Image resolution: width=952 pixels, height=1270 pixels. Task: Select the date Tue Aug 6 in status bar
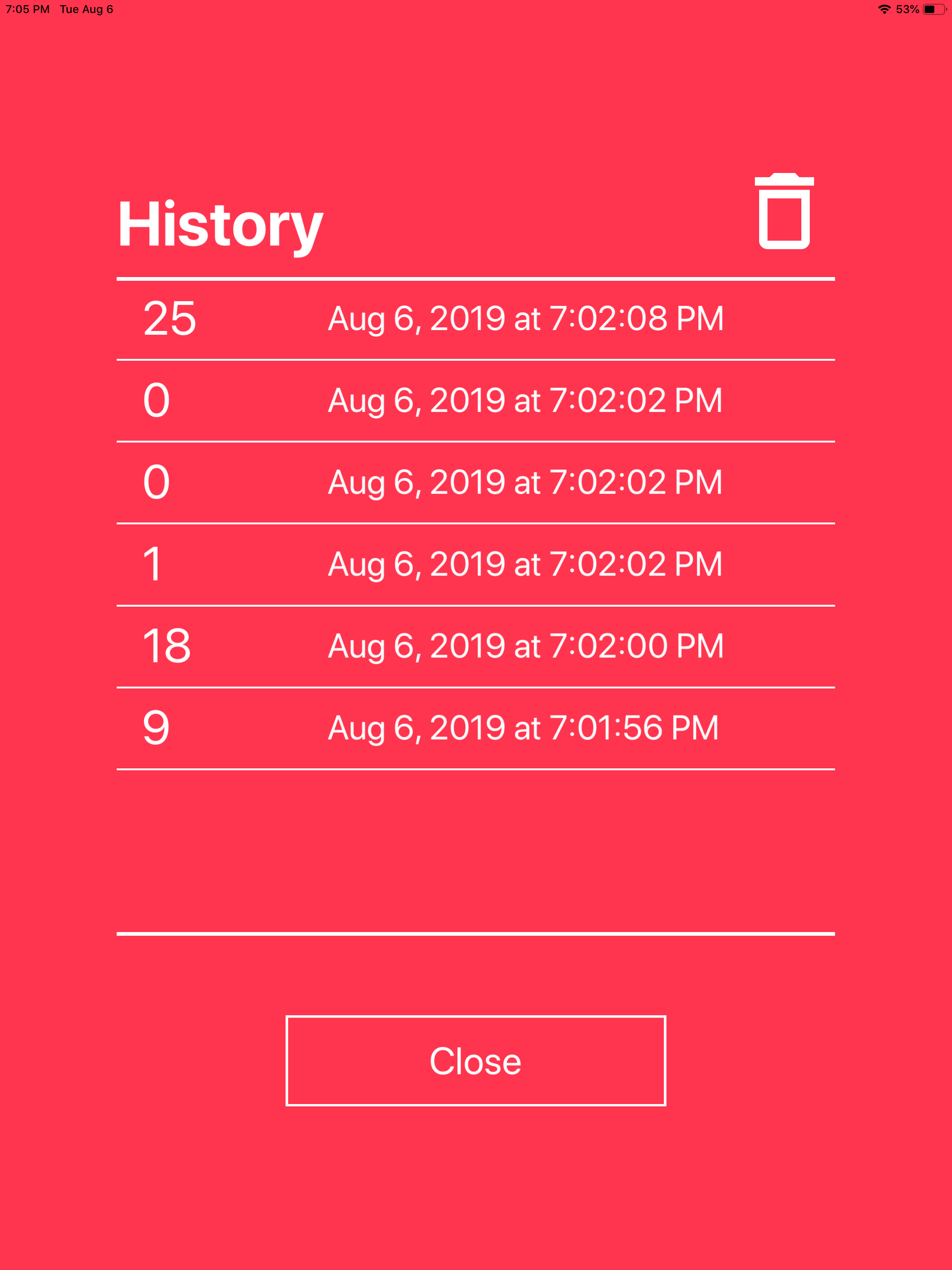coord(86,9)
